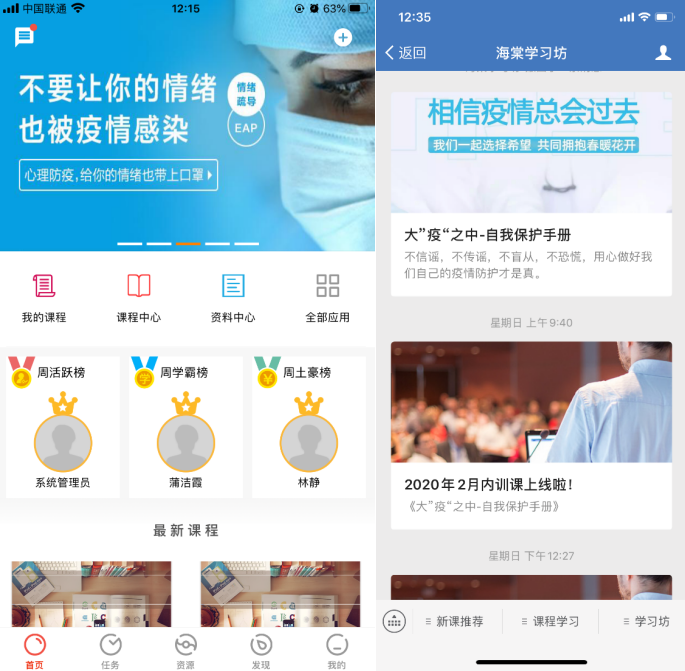Switch to the 资源 tab

tap(185, 650)
